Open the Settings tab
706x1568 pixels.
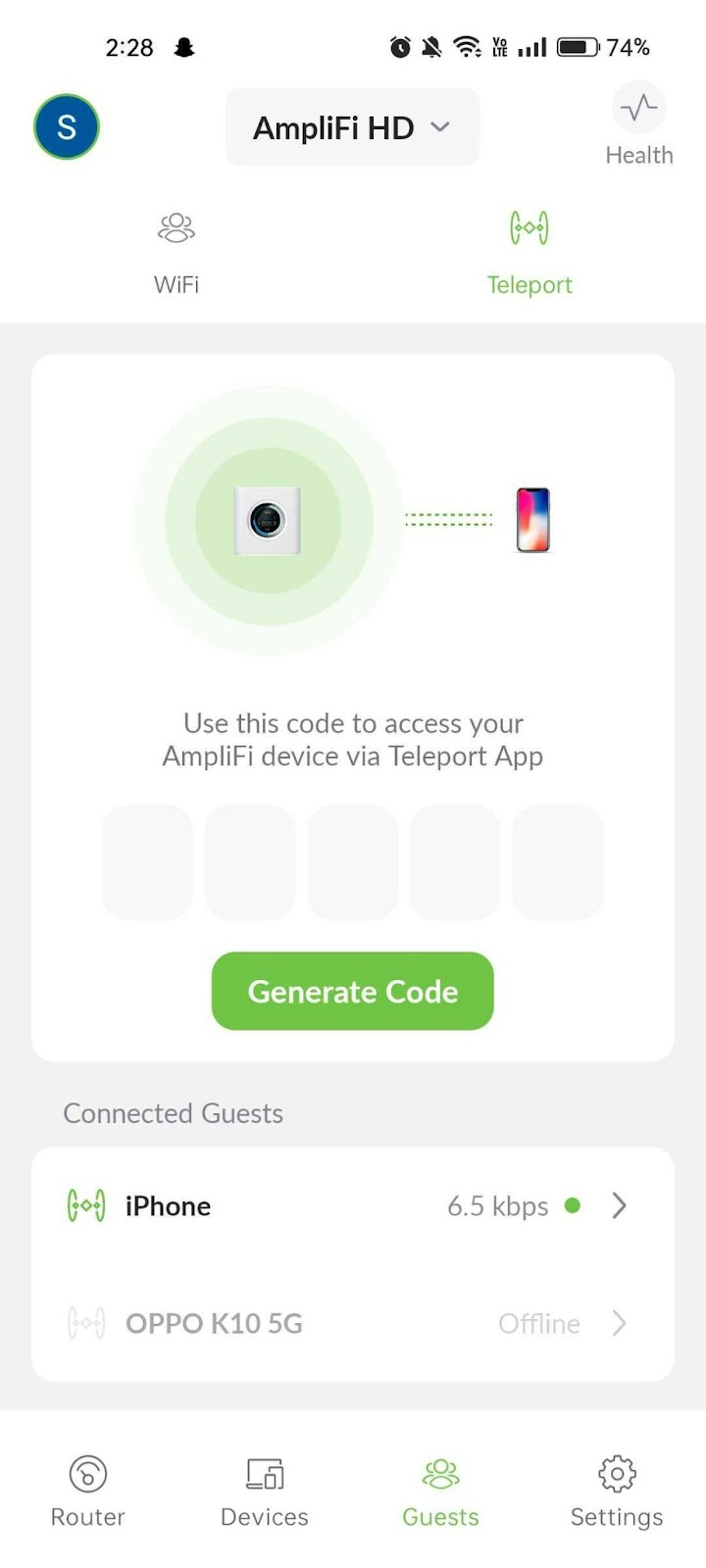point(617,1491)
